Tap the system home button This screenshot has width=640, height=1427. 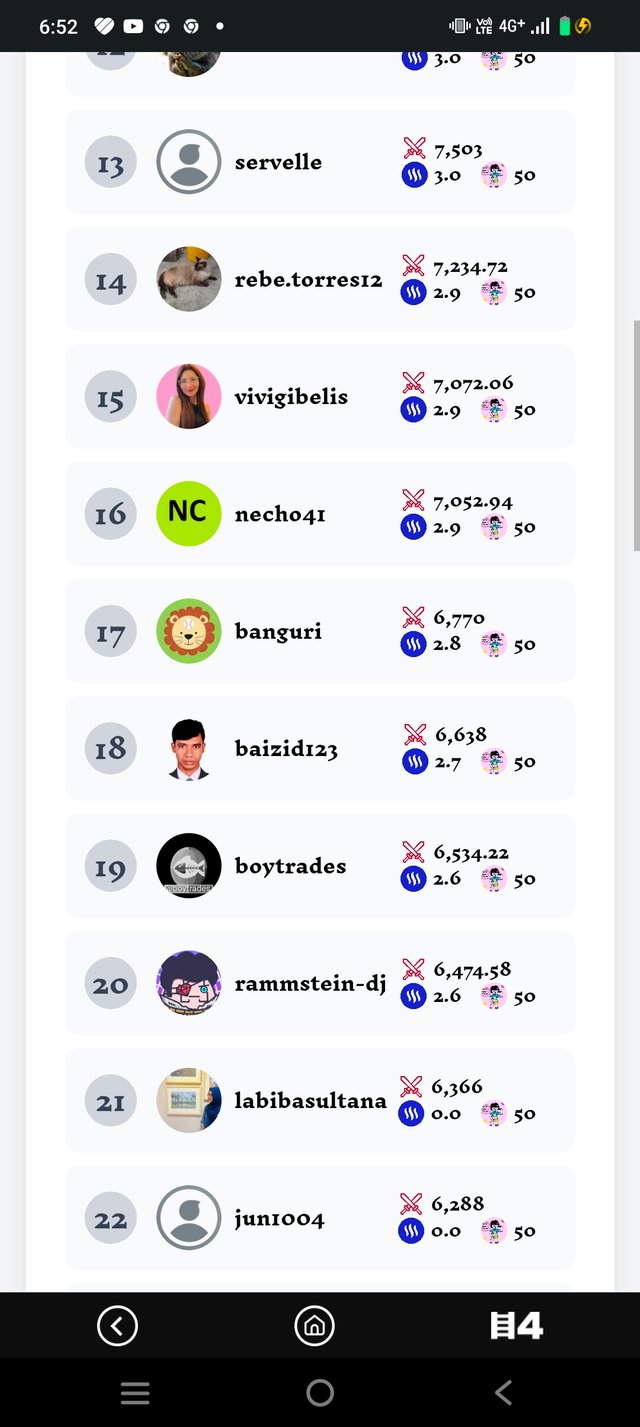(x=320, y=1393)
